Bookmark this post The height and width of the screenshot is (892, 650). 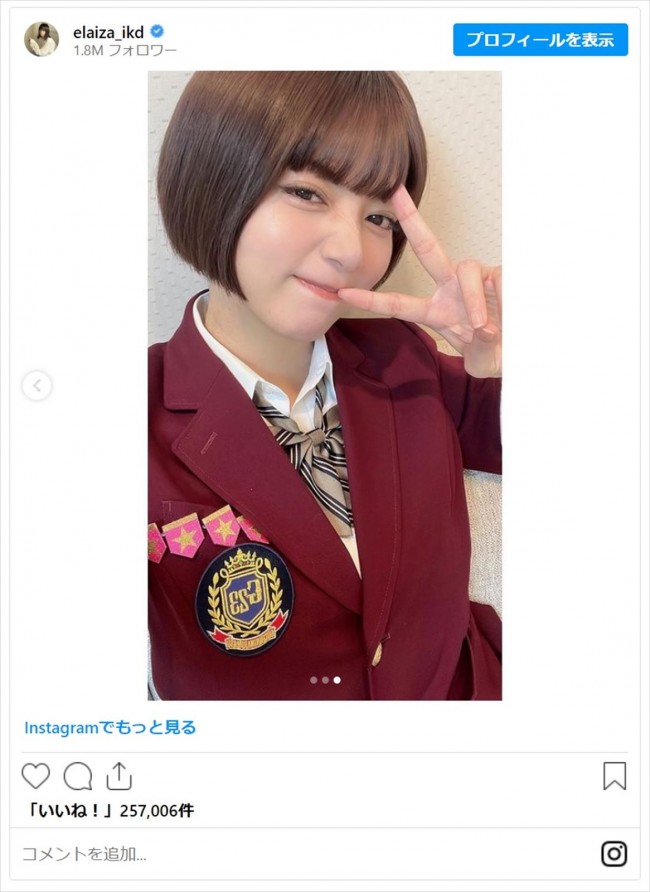pos(614,776)
